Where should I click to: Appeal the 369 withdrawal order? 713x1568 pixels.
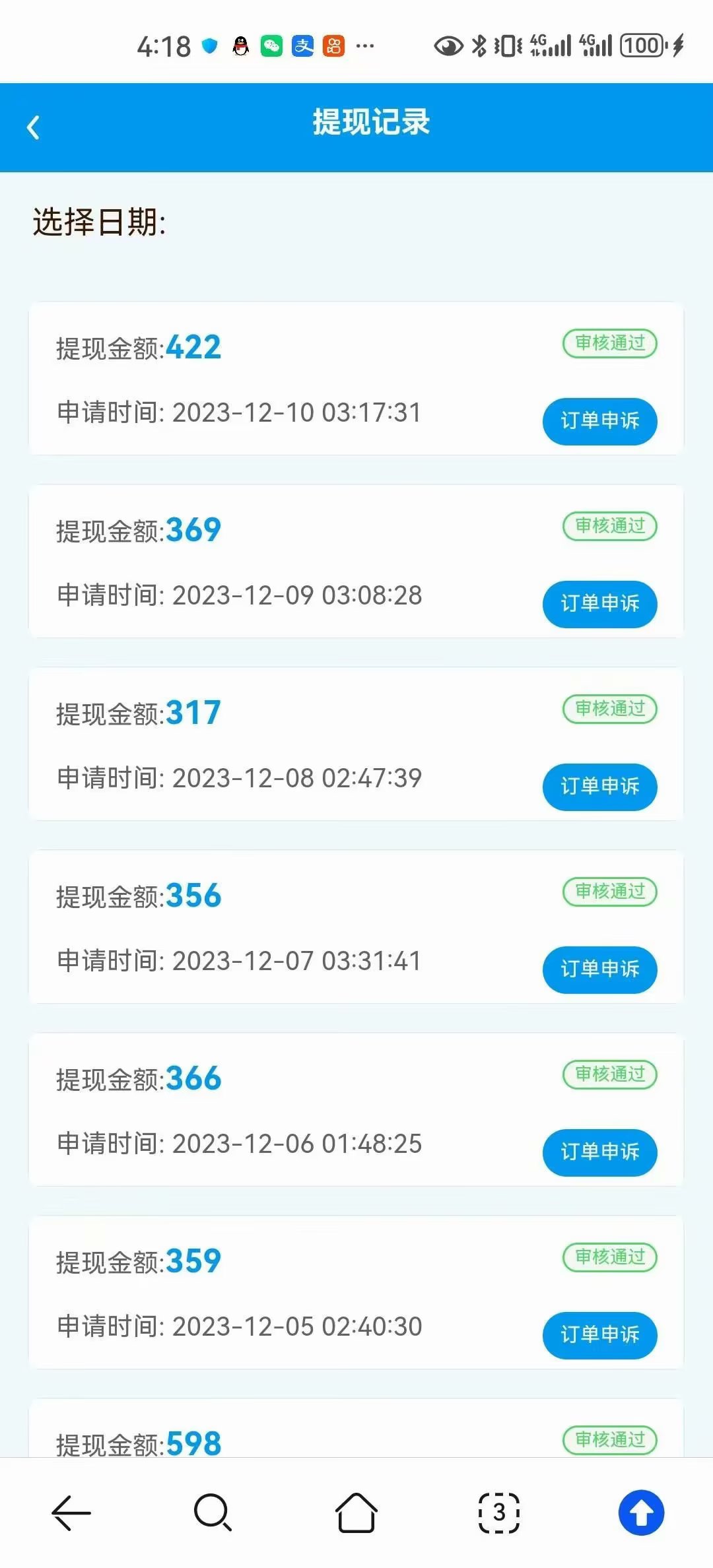599,604
